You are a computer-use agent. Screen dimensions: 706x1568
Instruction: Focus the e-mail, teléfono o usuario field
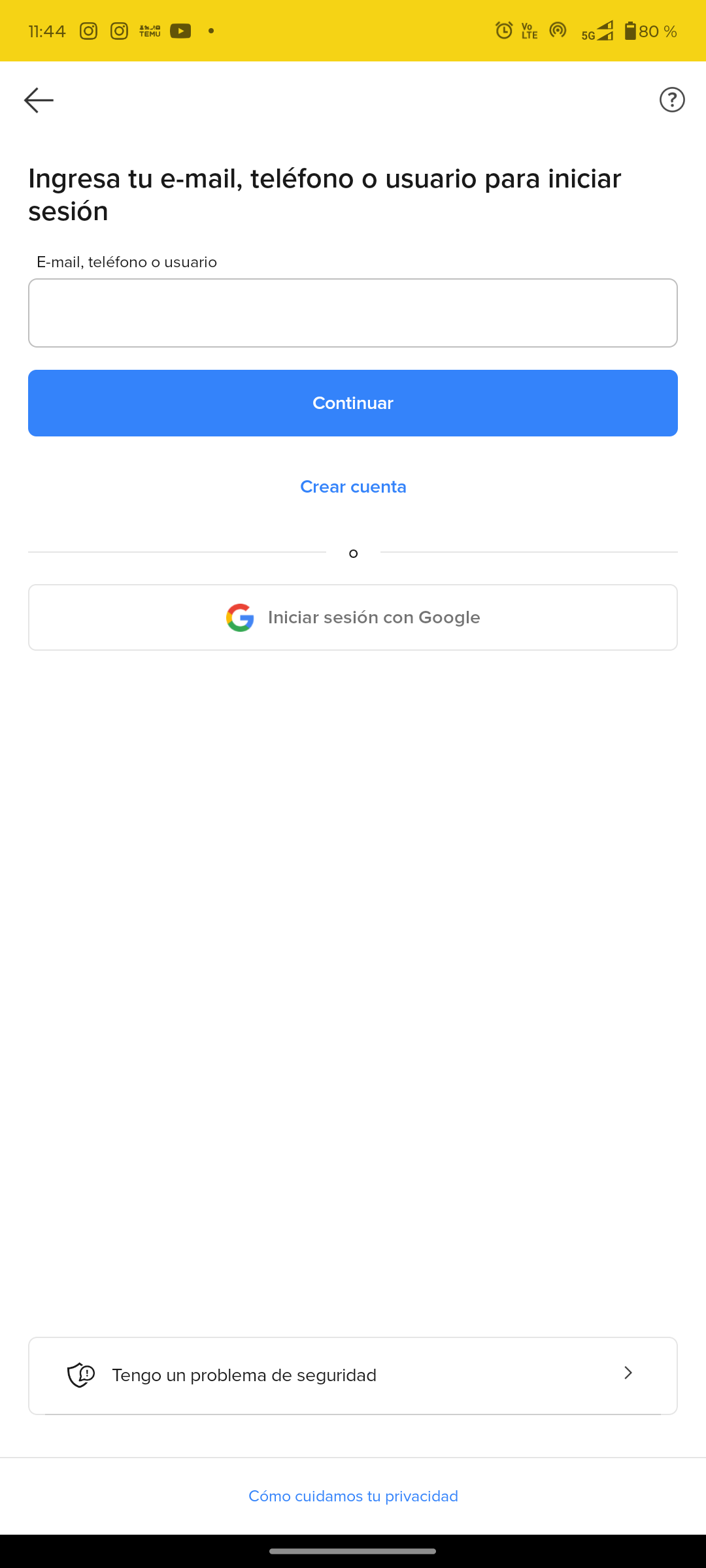353,313
